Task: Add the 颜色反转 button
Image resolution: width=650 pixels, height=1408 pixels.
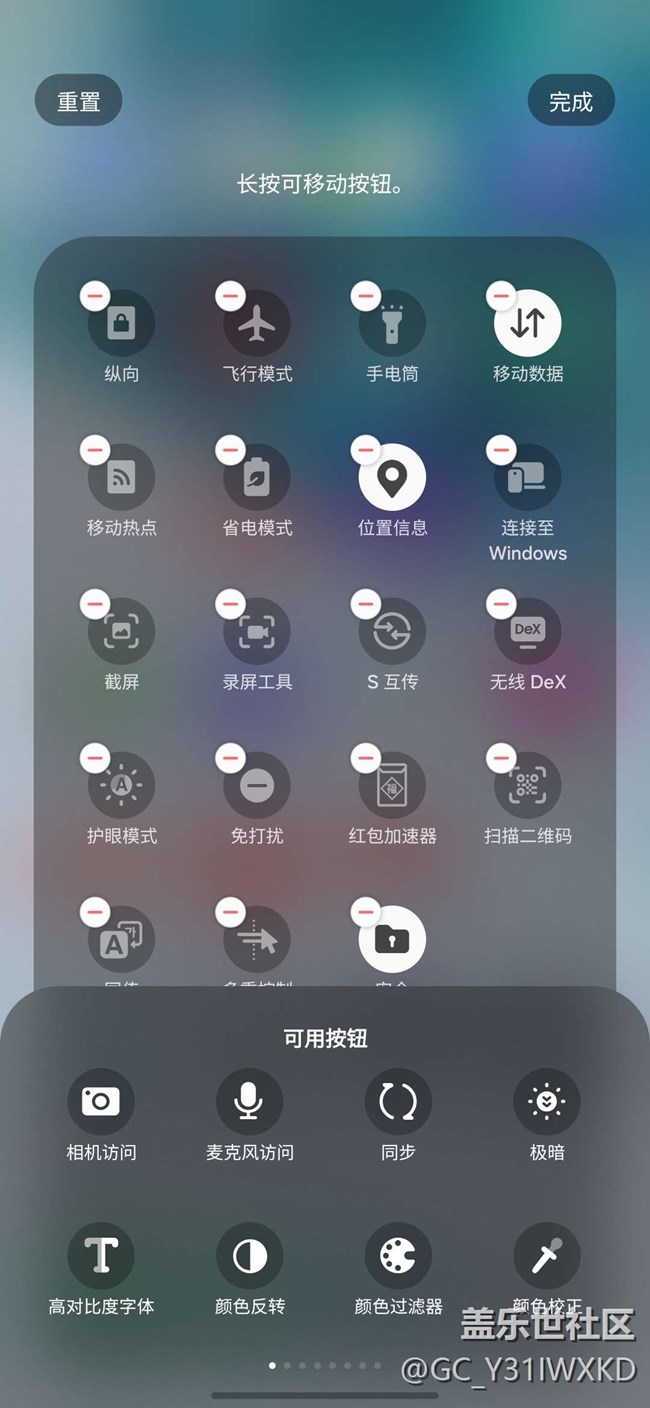Action: (x=249, y=1256)
